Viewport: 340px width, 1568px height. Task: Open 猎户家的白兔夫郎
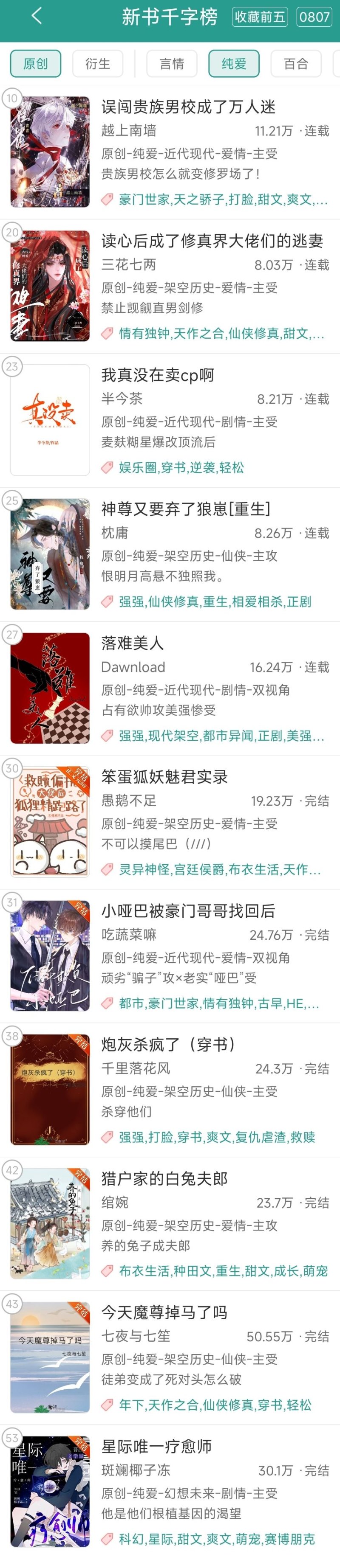tap(164, 1179)
